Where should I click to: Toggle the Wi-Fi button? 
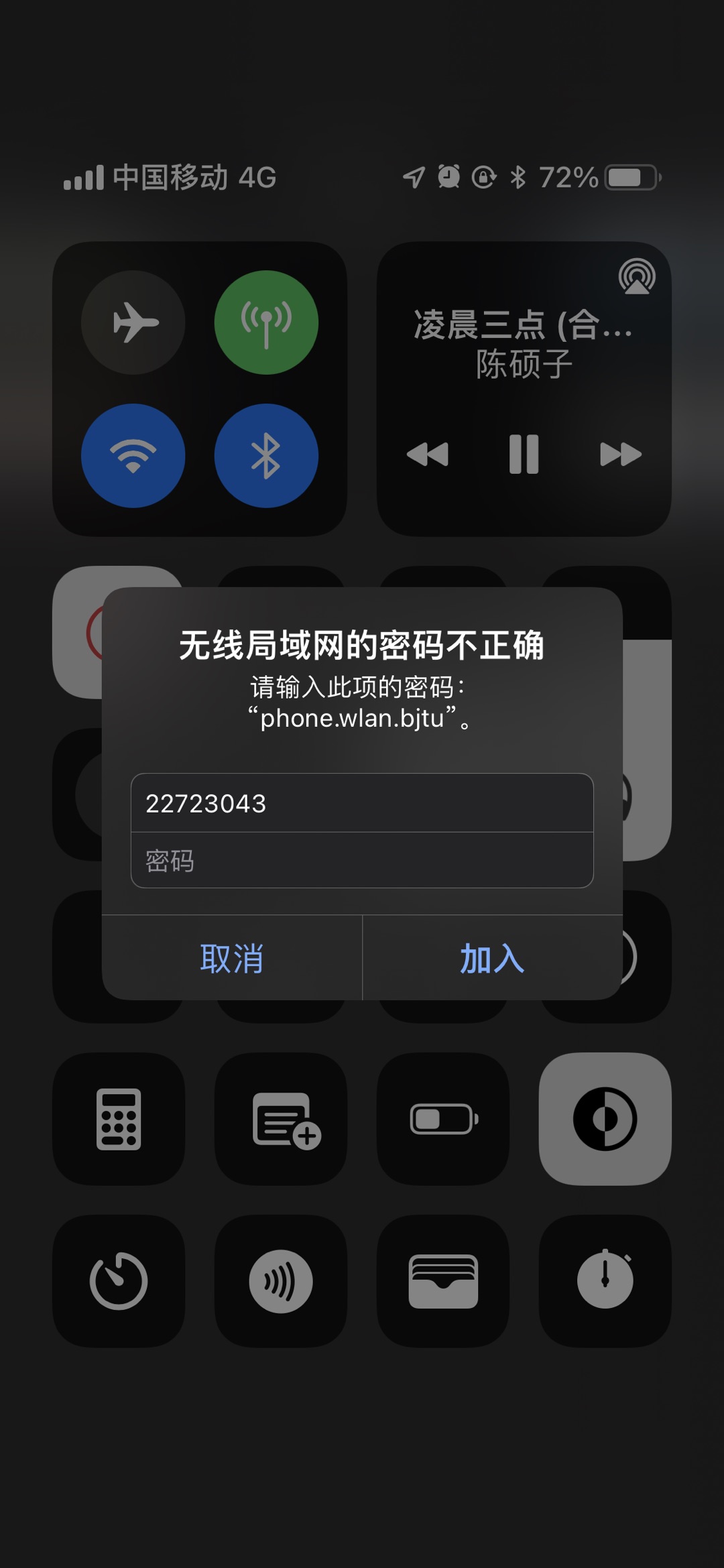[x=133, y=456]
